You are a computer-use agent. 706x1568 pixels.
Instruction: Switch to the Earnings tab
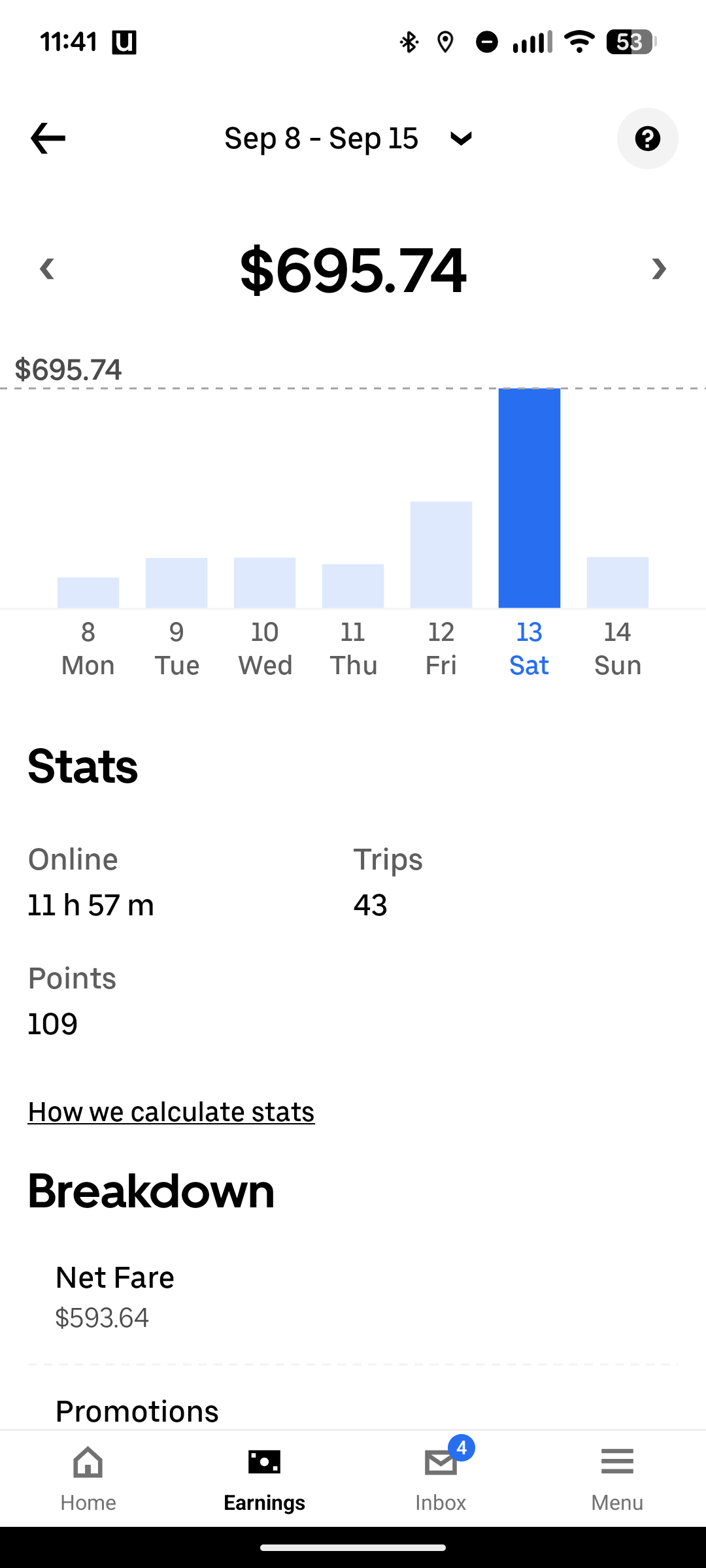coord(265,1478)
